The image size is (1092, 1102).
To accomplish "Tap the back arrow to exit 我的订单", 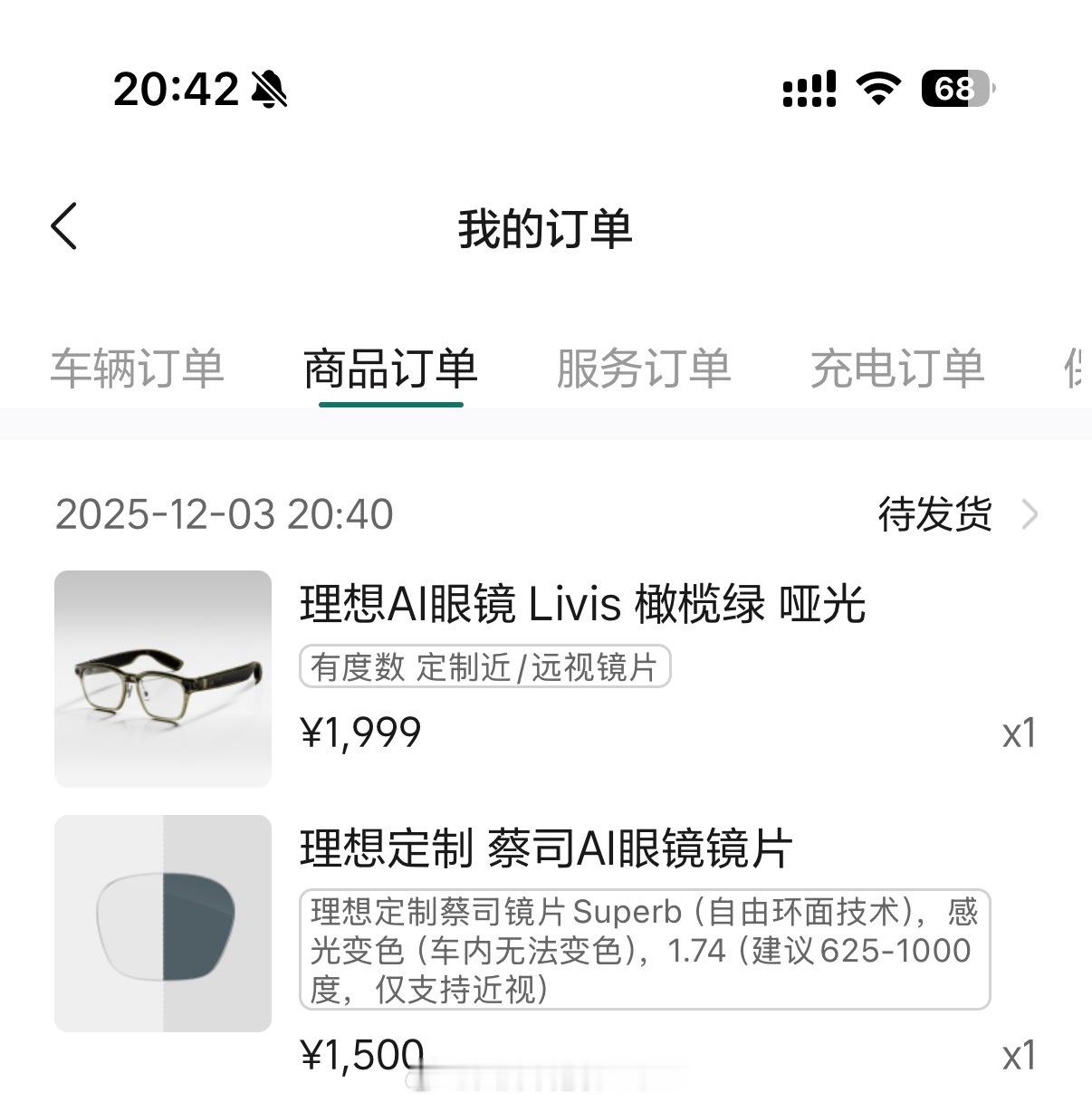I will pos(63,227).
